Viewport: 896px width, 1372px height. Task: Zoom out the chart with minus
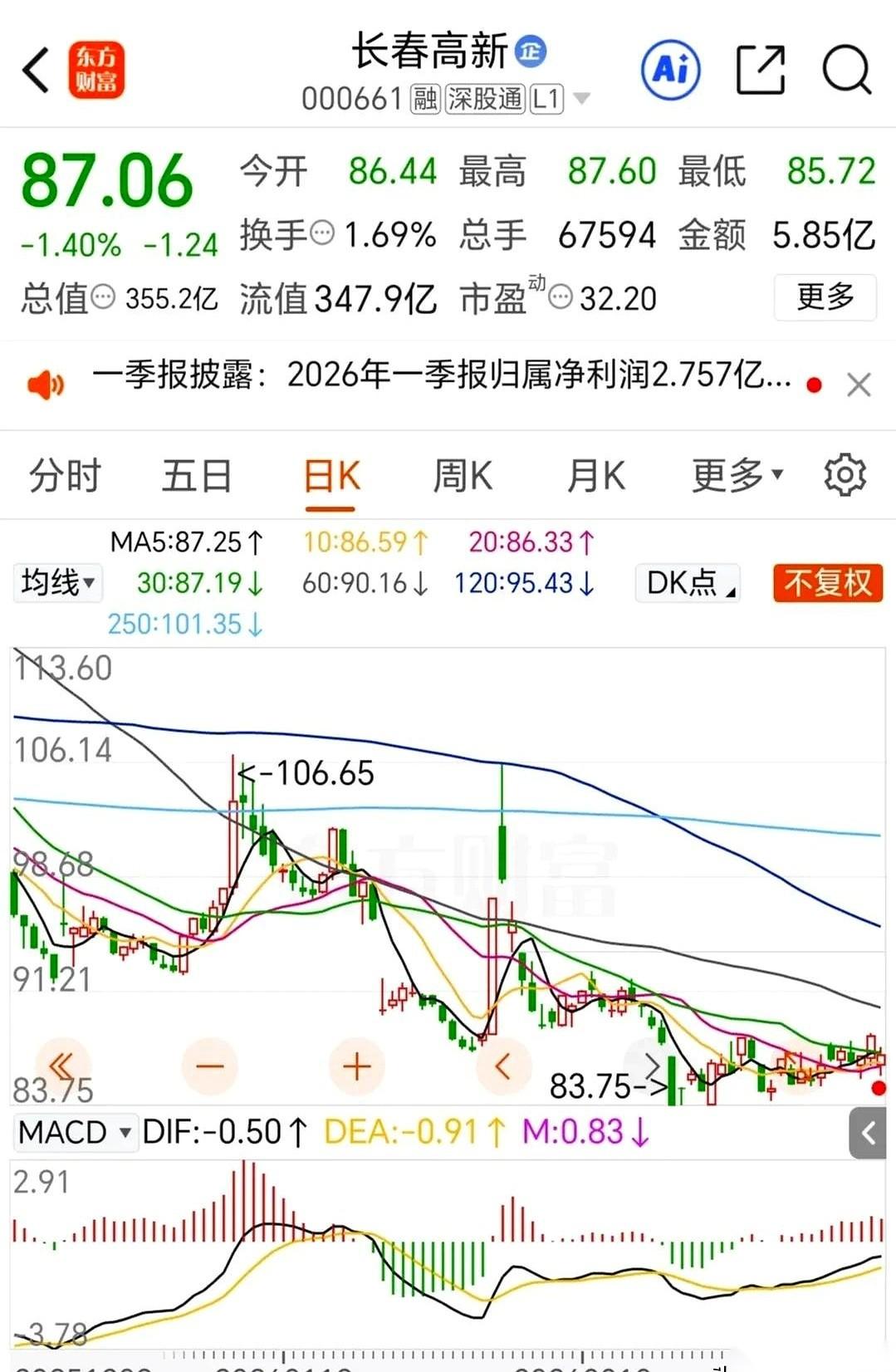pyautogui.click(x=210, y=1066)
